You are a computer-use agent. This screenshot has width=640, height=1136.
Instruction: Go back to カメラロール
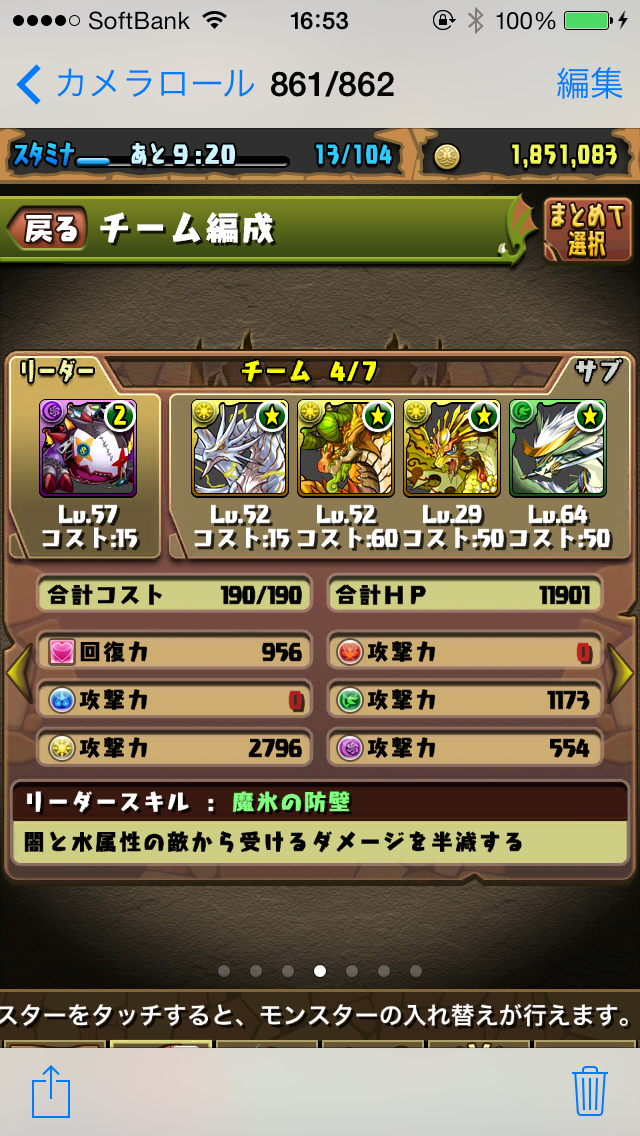pos(136,85)
